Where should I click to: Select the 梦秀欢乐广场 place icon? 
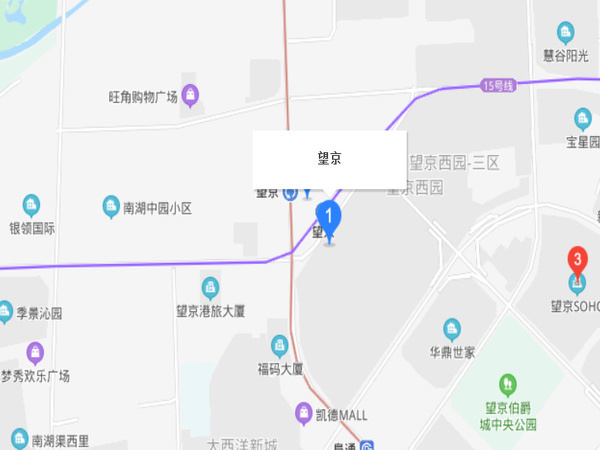[x=36, y=353]
